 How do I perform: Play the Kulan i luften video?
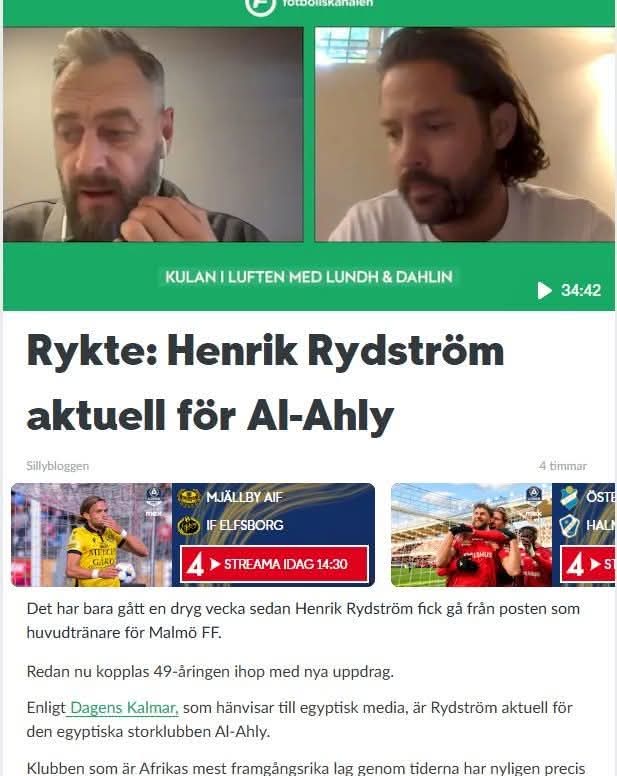(545, 290)
